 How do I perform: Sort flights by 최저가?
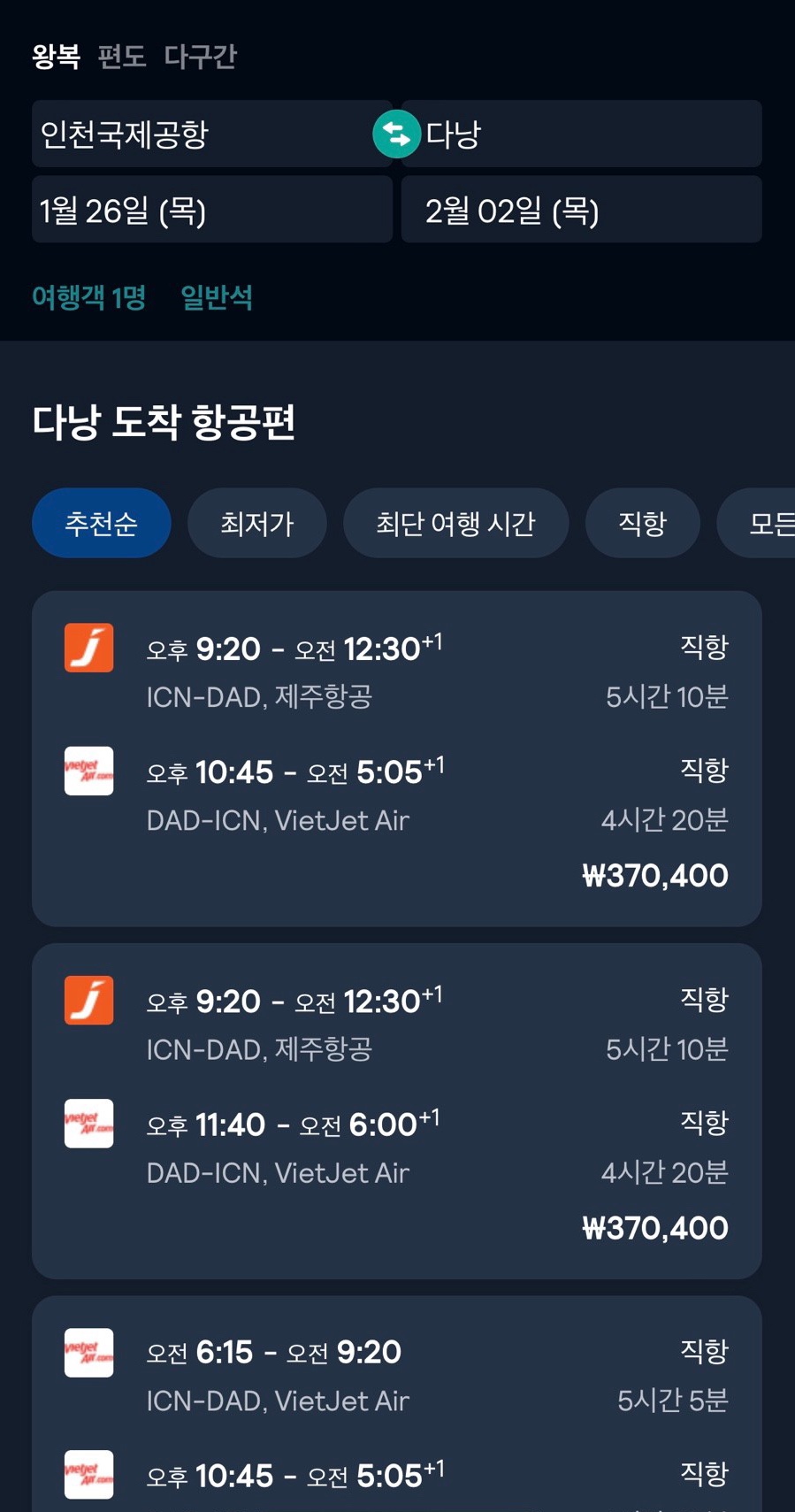[x=257, y=523]
